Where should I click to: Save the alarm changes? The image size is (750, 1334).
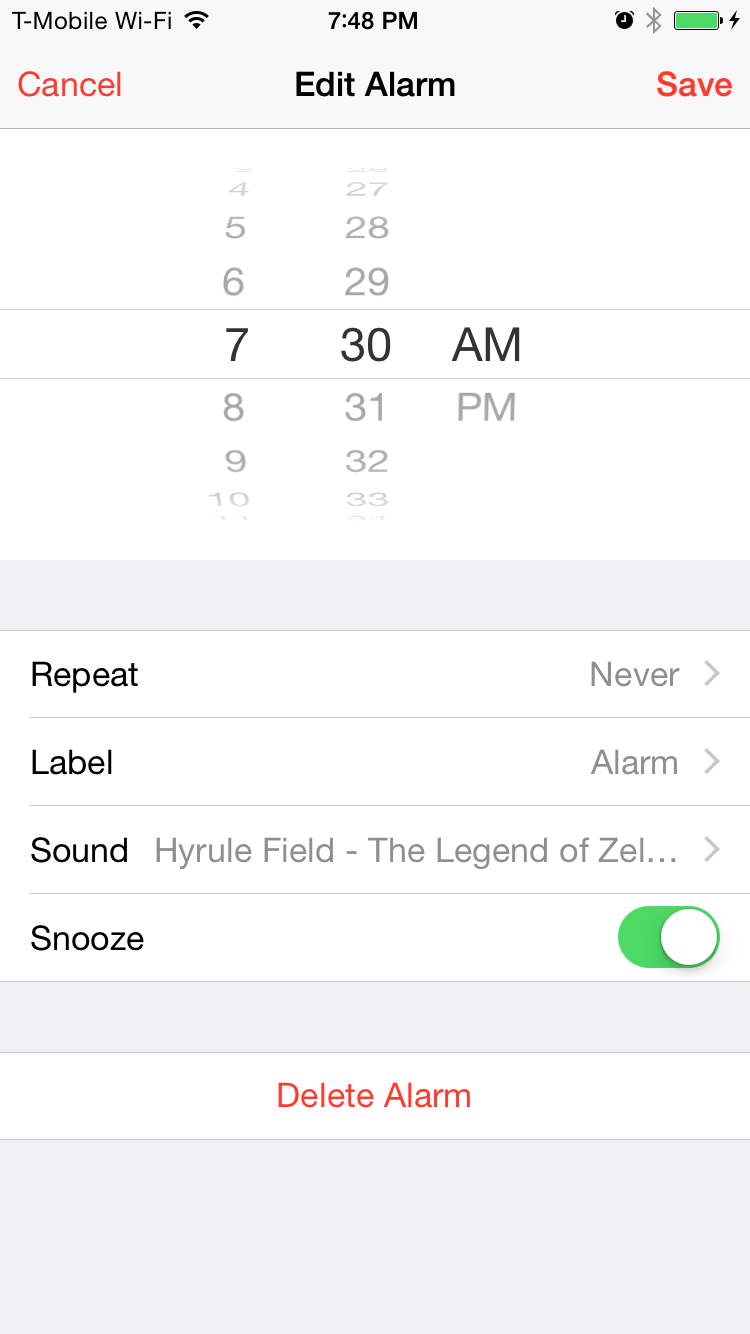[694, 85]
